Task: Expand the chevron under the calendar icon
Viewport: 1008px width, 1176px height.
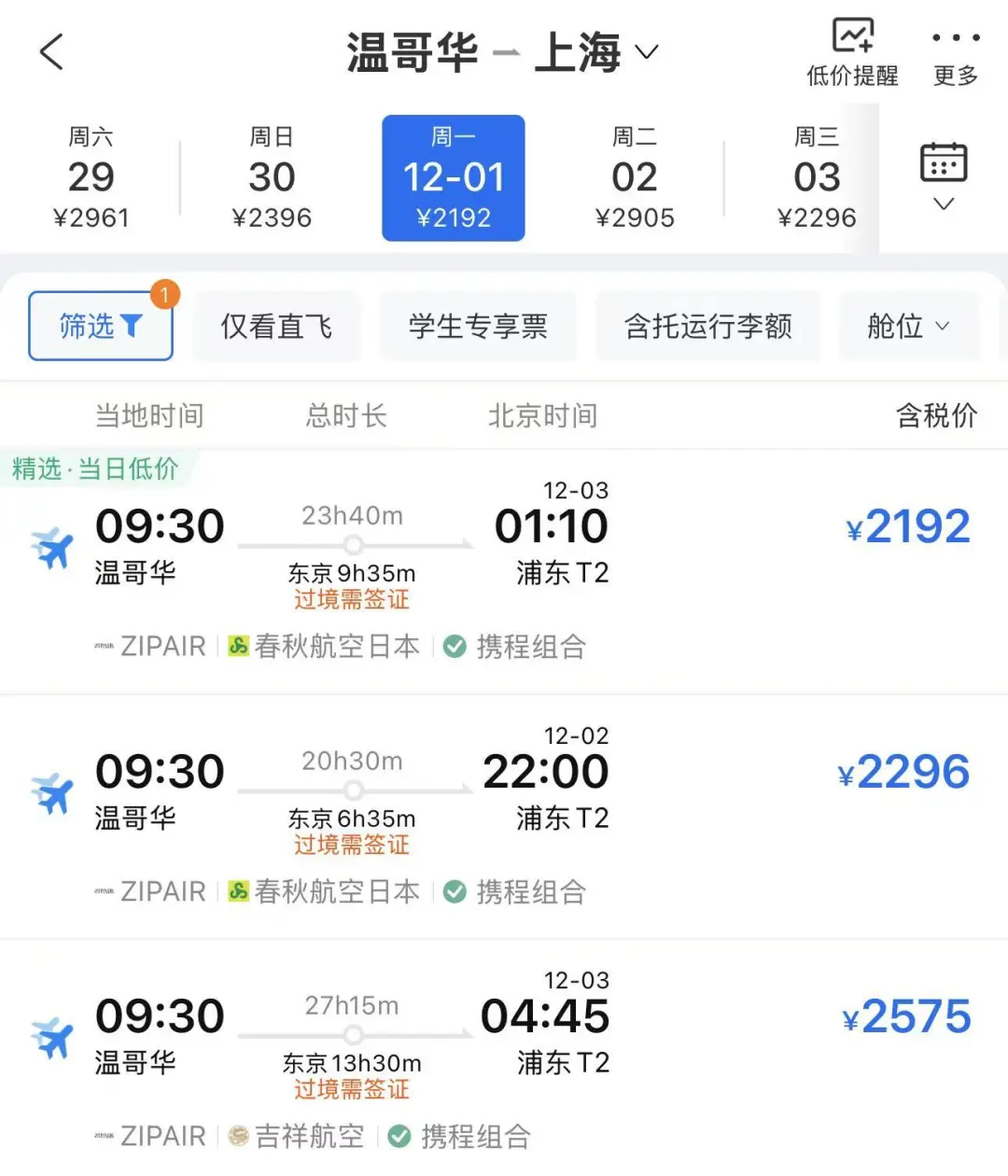Action: click(944, 204)
